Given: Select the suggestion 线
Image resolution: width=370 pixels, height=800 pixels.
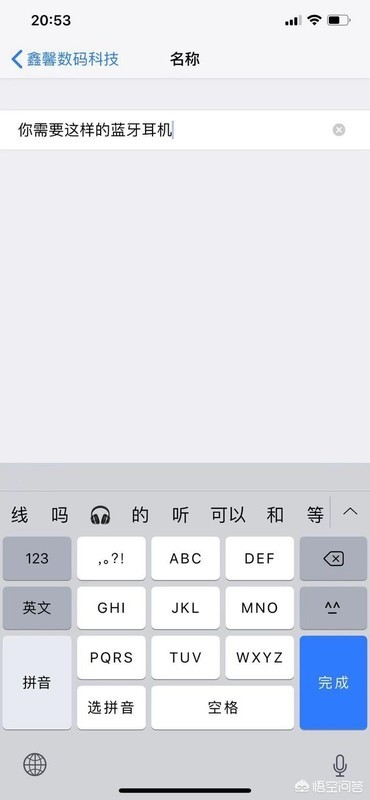Looking at the screenshot, I should [x=19, y=515].
